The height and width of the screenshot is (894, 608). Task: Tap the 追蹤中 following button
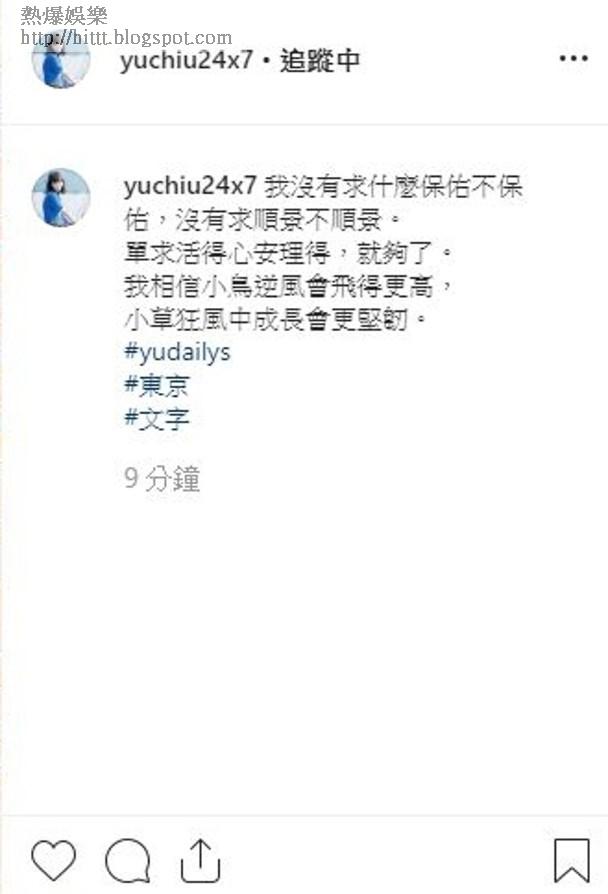click(x=320, y=61)
